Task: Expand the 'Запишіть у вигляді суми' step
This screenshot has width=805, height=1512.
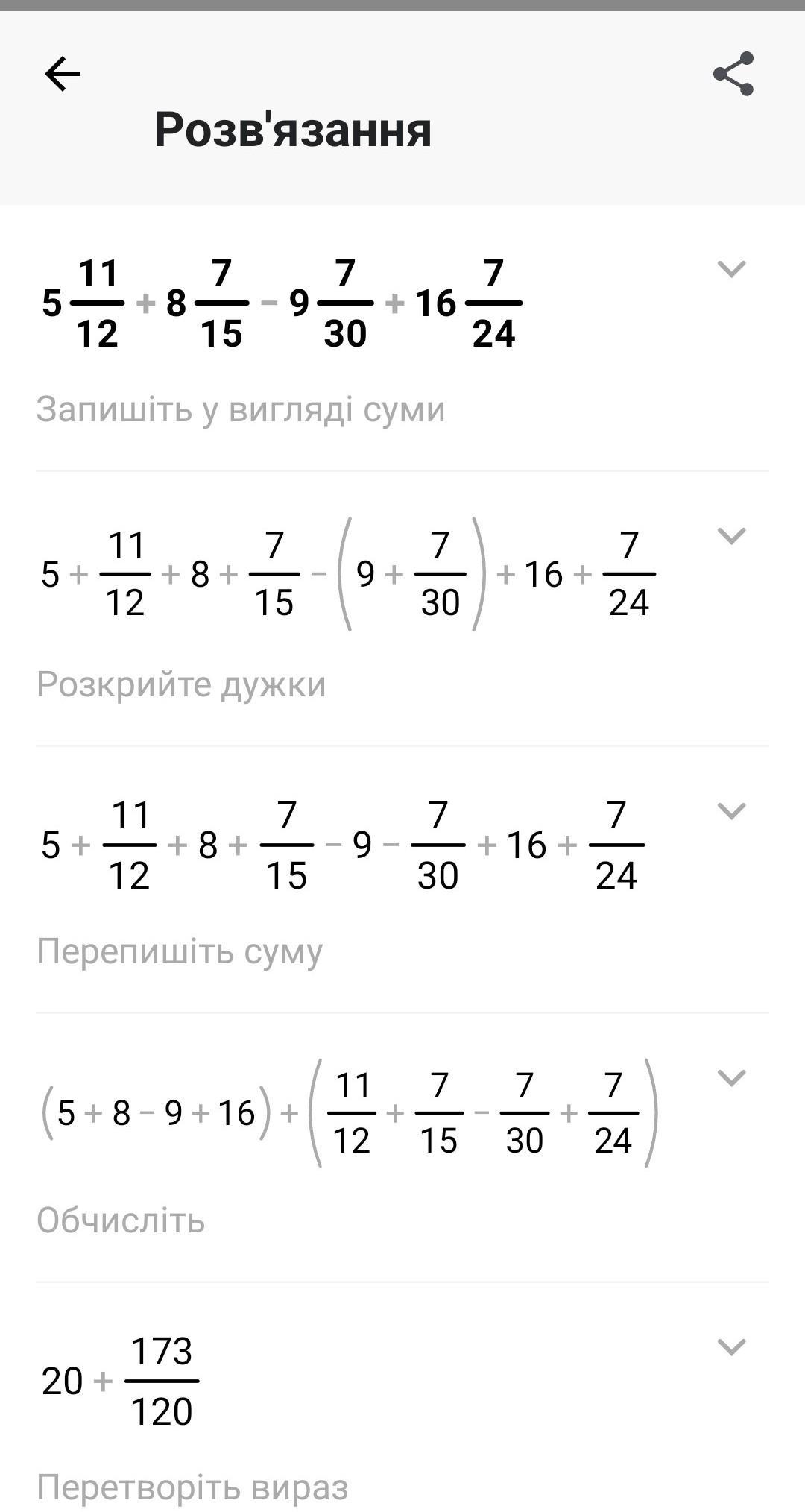Action: pos(731,269)
